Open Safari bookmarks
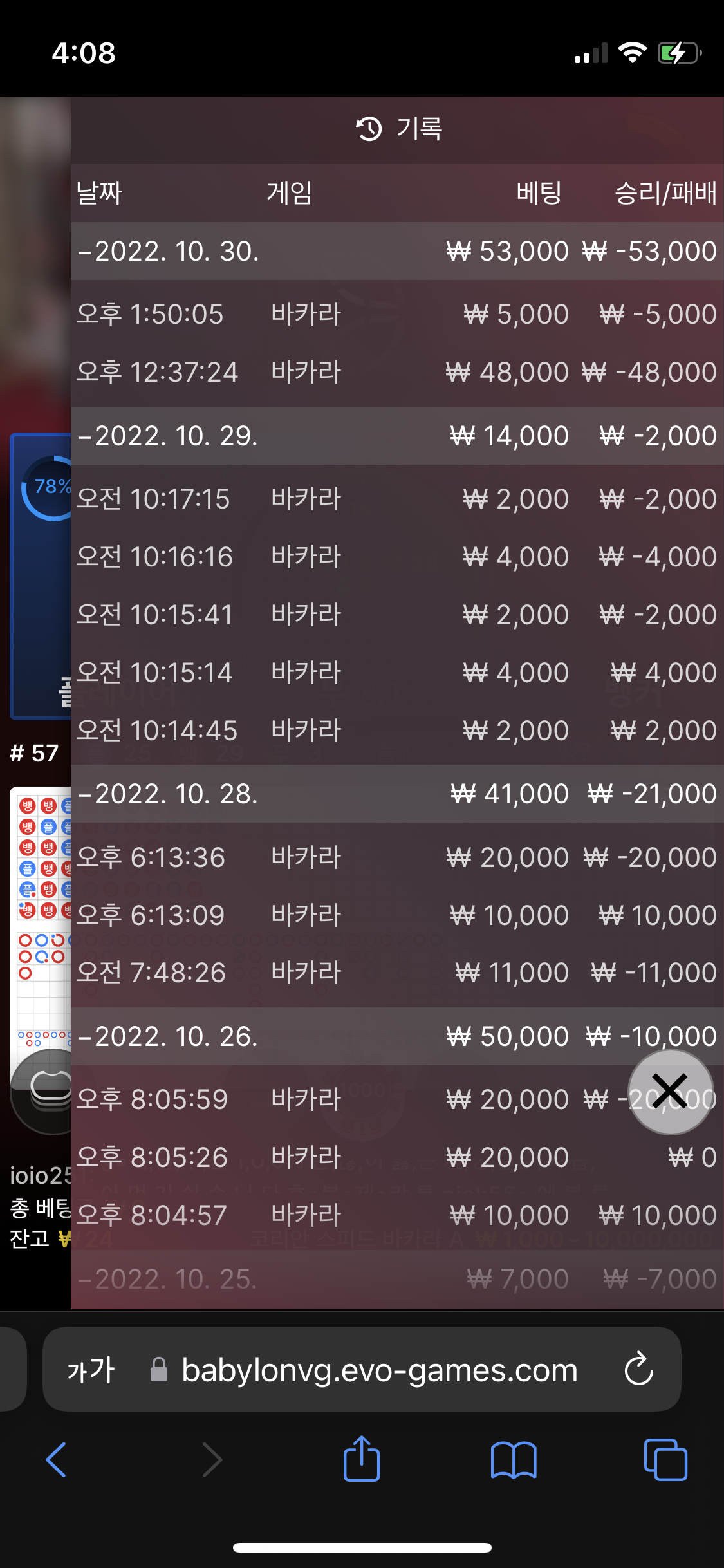Image resolution: width=724 pixels, height=1568 pixels. (513, 1459)
